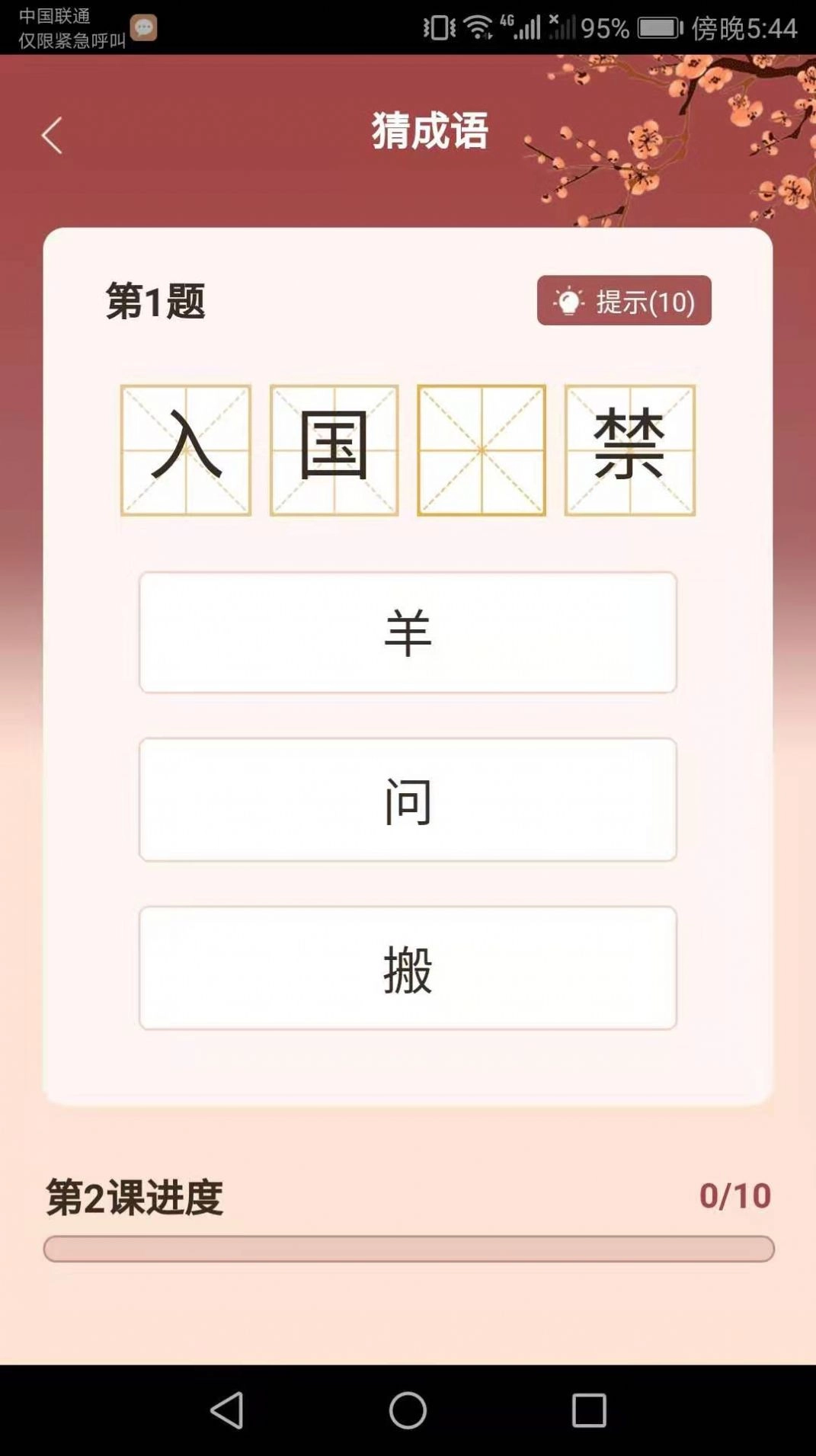
Task: Select 问 to complete the idiom
Action: 408,800
